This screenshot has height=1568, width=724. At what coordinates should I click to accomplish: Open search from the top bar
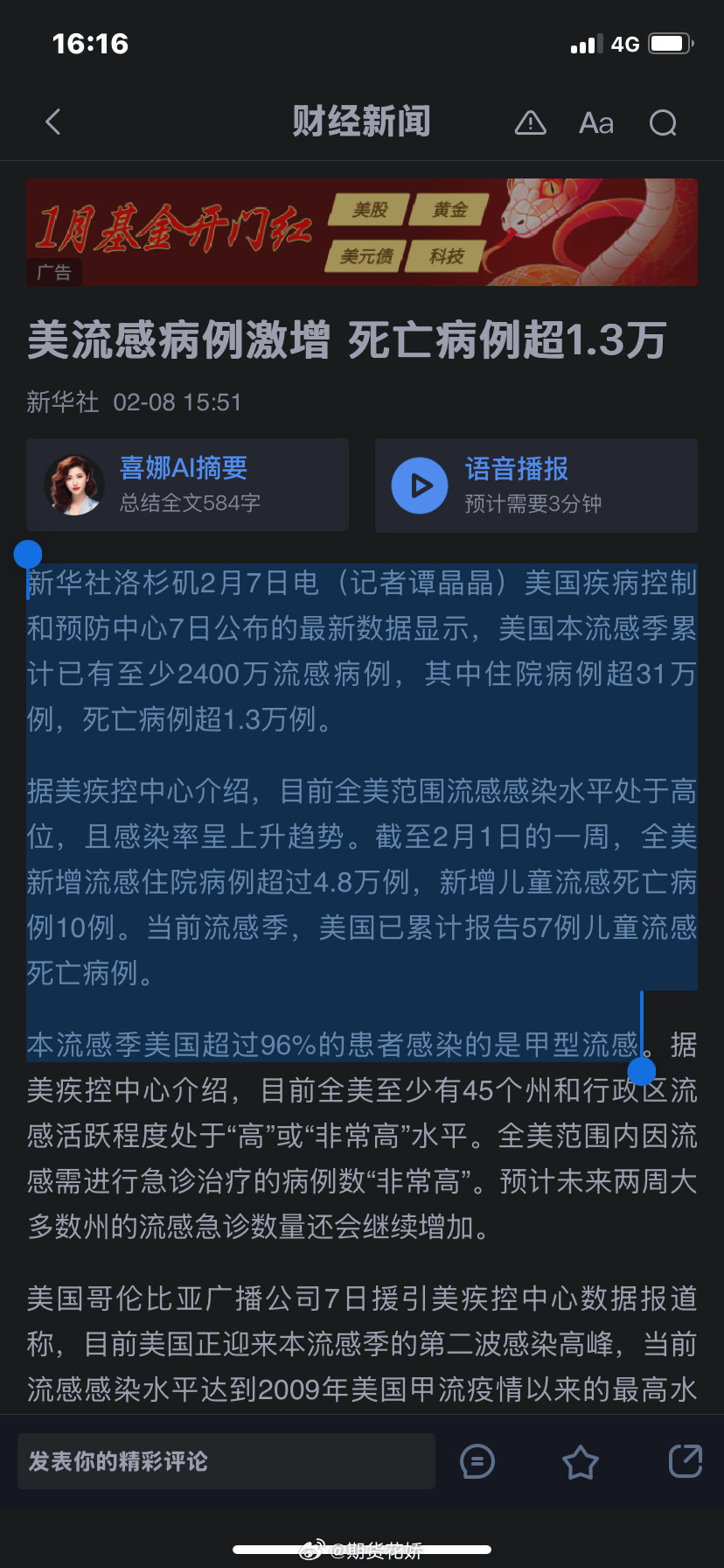click(663, 122)
